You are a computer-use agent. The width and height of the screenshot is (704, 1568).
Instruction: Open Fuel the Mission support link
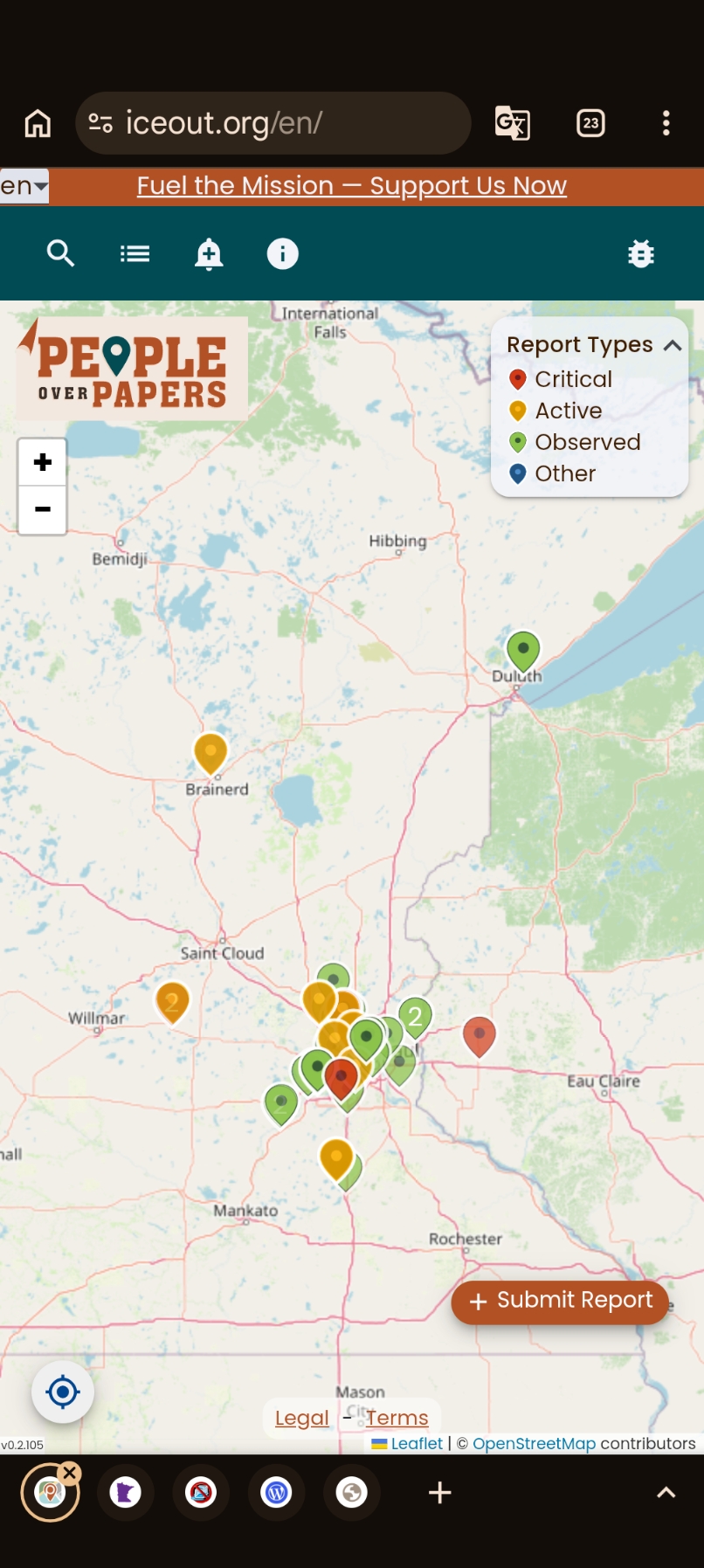[351, 186]
